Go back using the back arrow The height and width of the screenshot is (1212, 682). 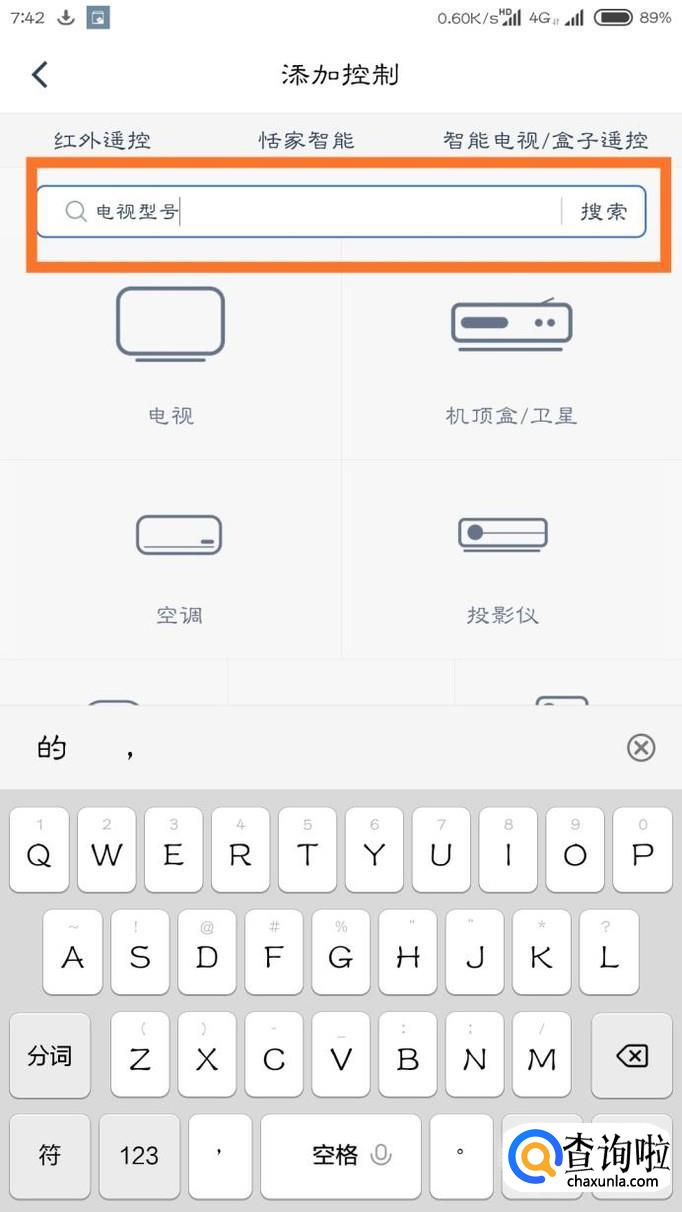coord(40,75)
